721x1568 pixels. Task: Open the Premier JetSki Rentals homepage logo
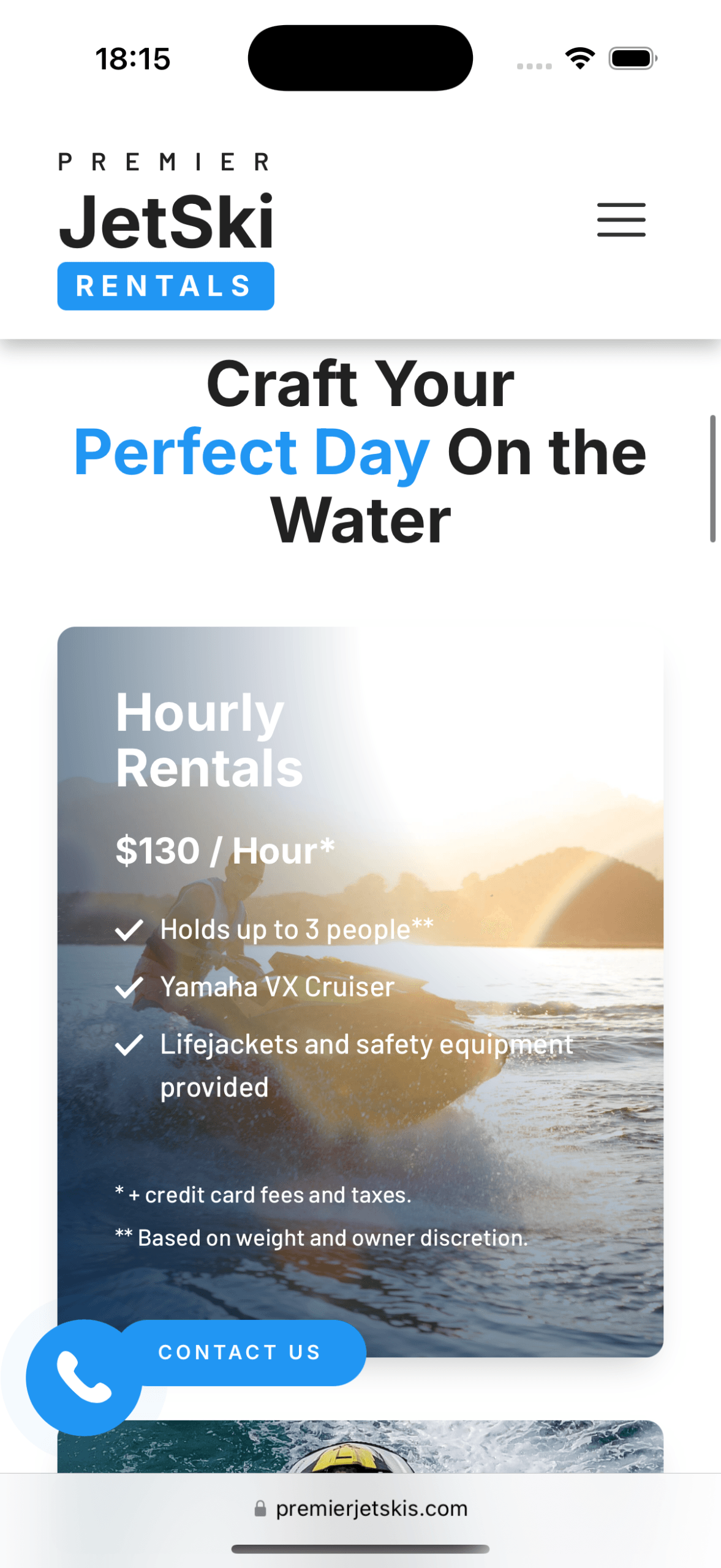click(x=166, y=231)
